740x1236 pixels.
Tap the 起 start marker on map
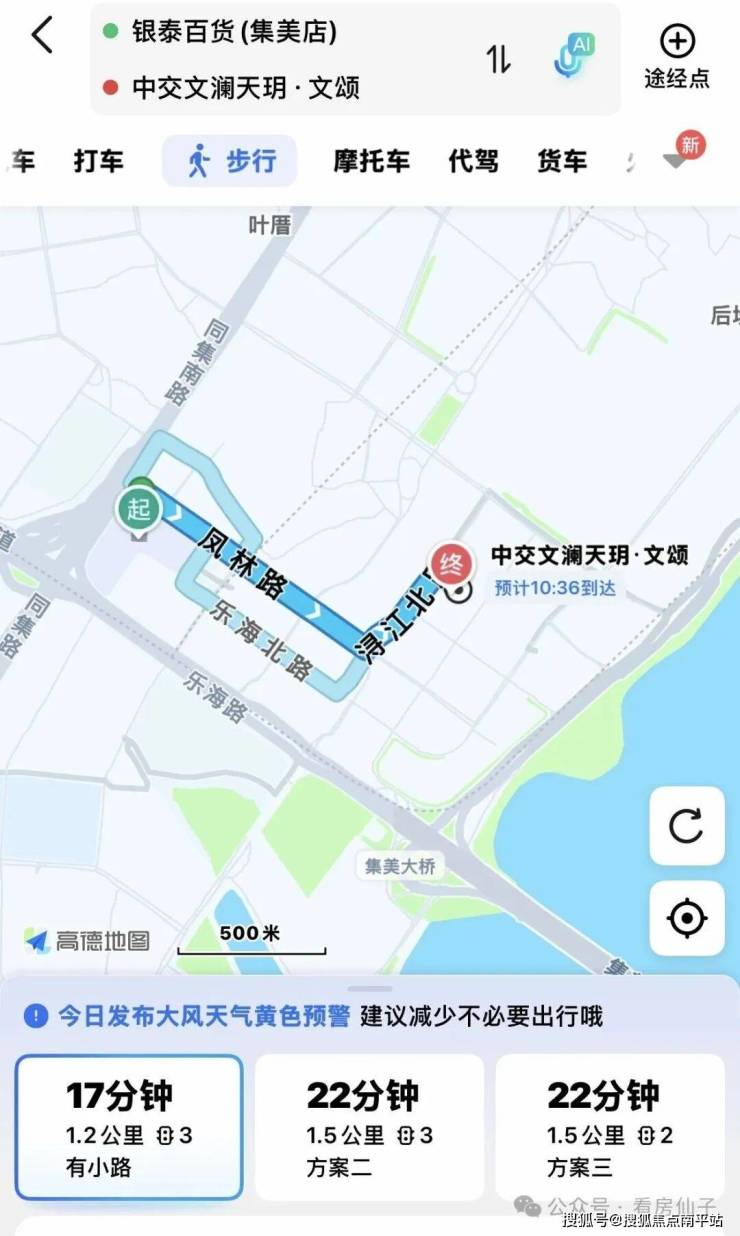(x=138, y=509)
